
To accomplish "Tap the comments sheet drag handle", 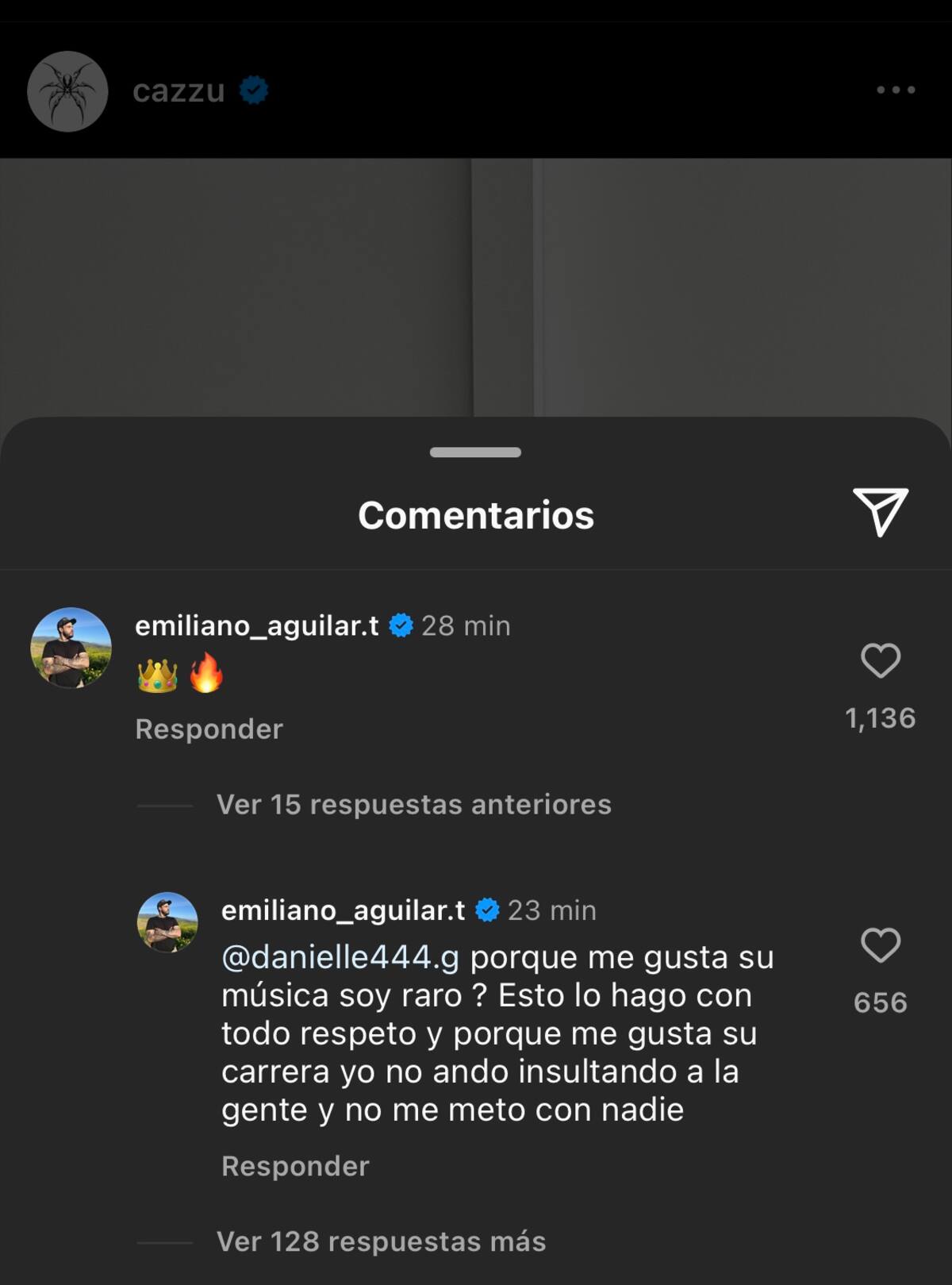I will coord(475,452).
